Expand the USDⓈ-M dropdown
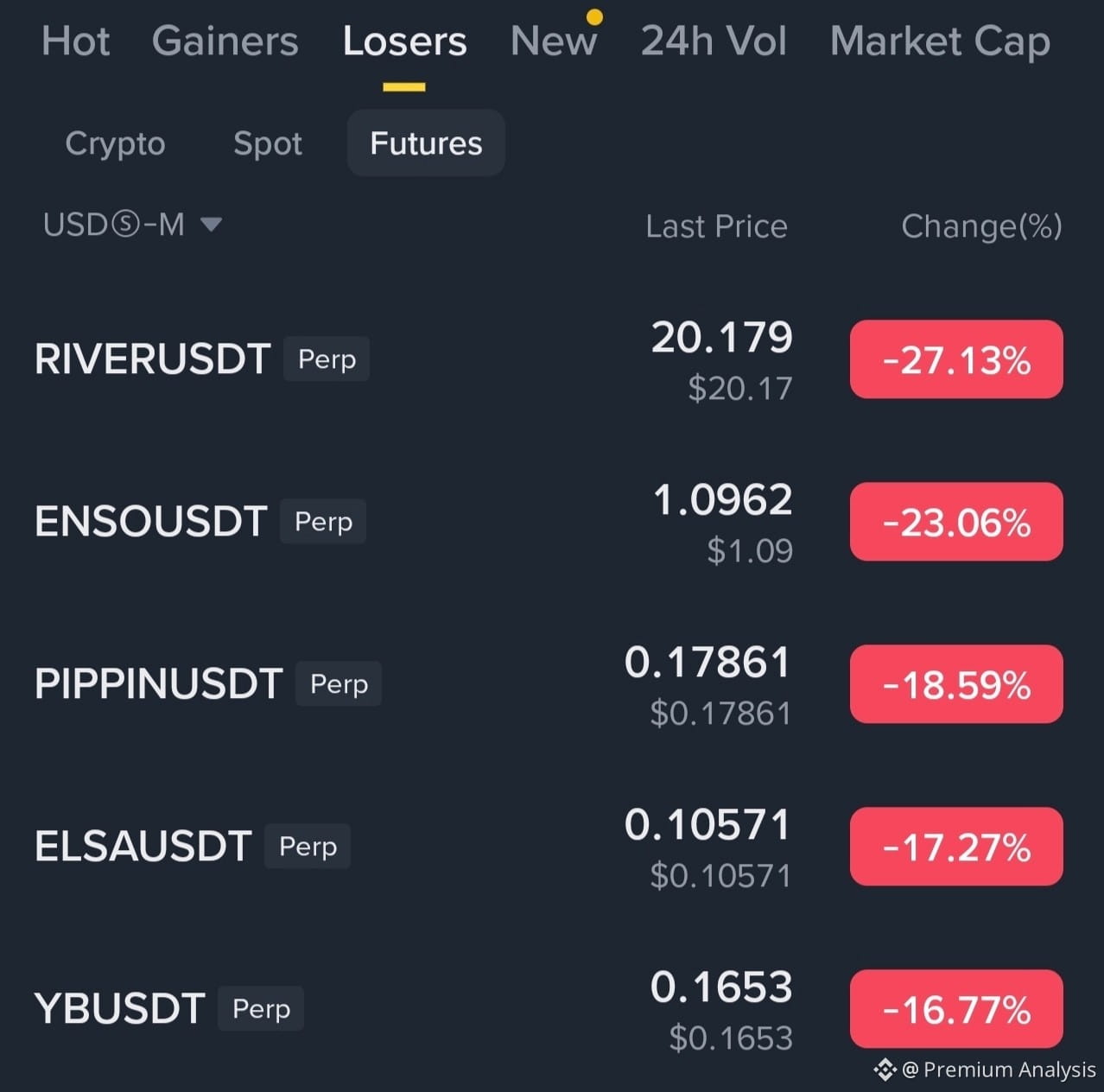The width and height of the screenshot is (1104, 1092). [132, 225]
